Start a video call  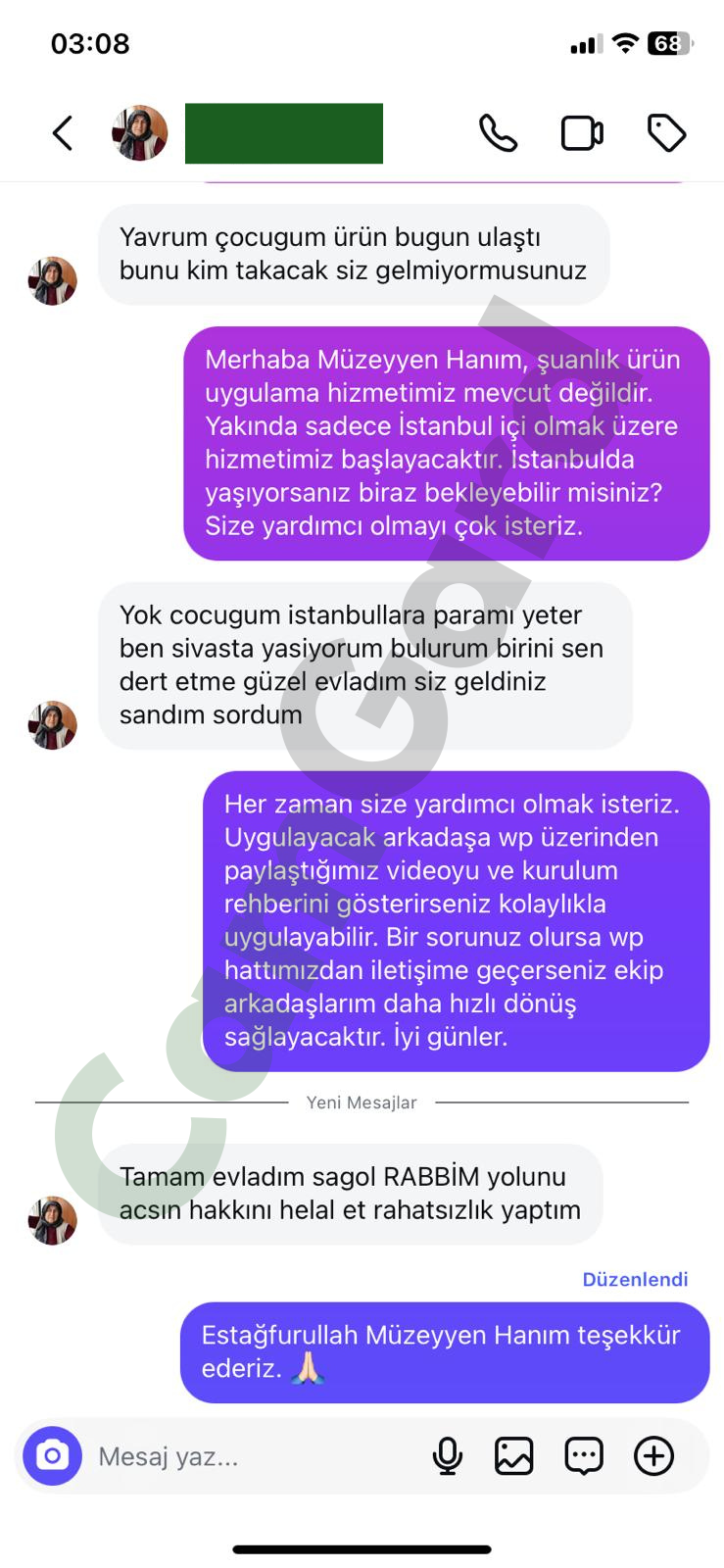pyautogui.click(x=582, y=133)
